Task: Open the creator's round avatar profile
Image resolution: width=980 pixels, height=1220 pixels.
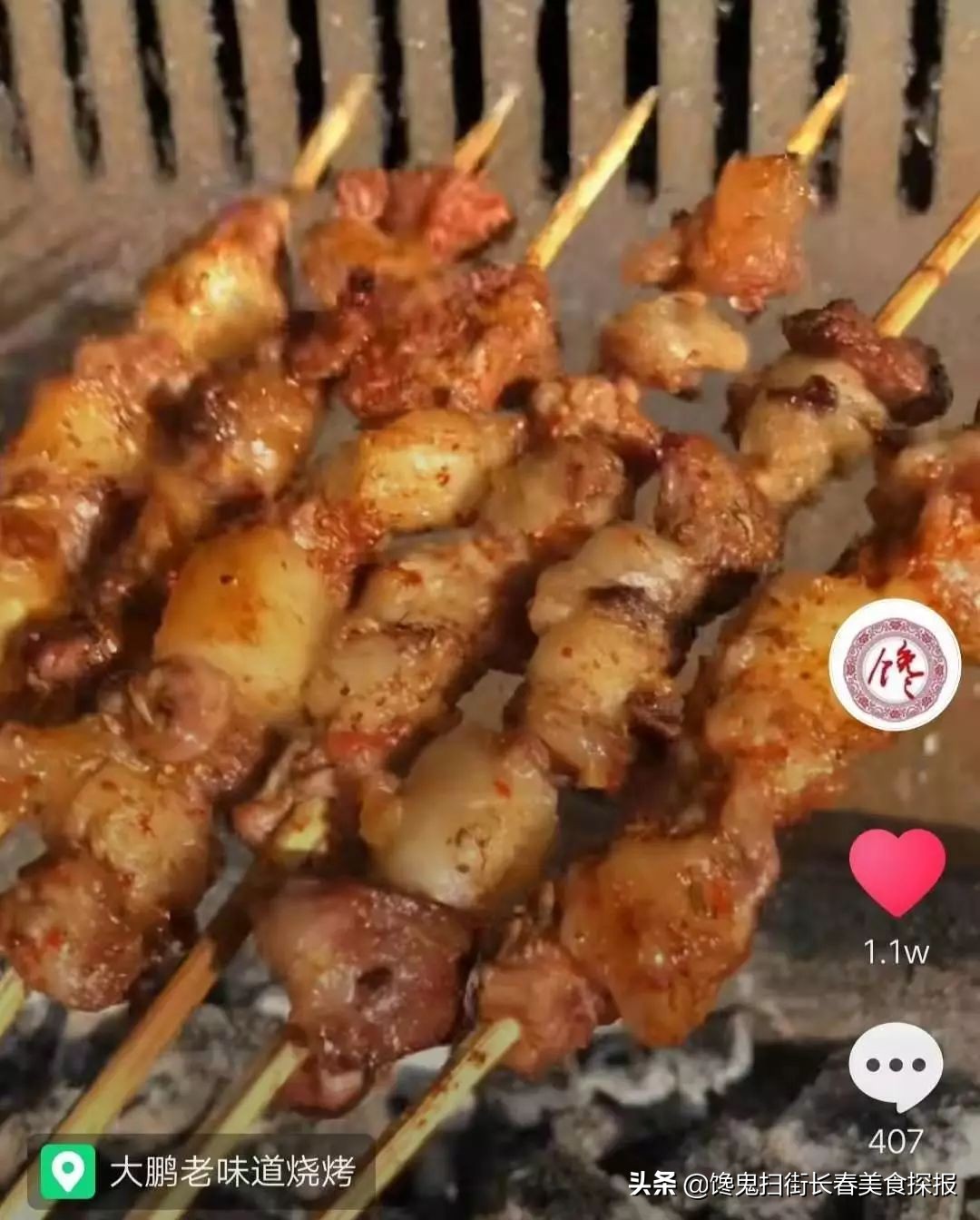Action: tap(895, 665)
